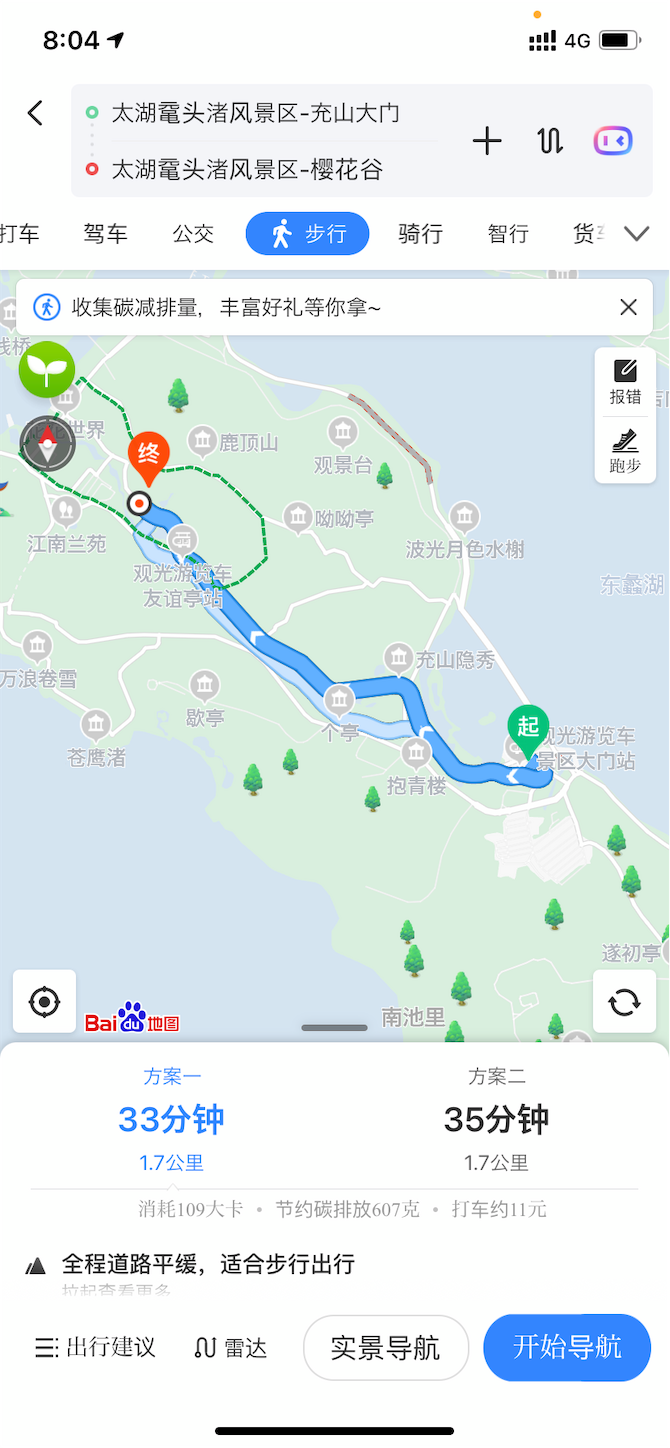Center the map on my location
This screenshot has width=670, height=1448.
pos(44,1001)
